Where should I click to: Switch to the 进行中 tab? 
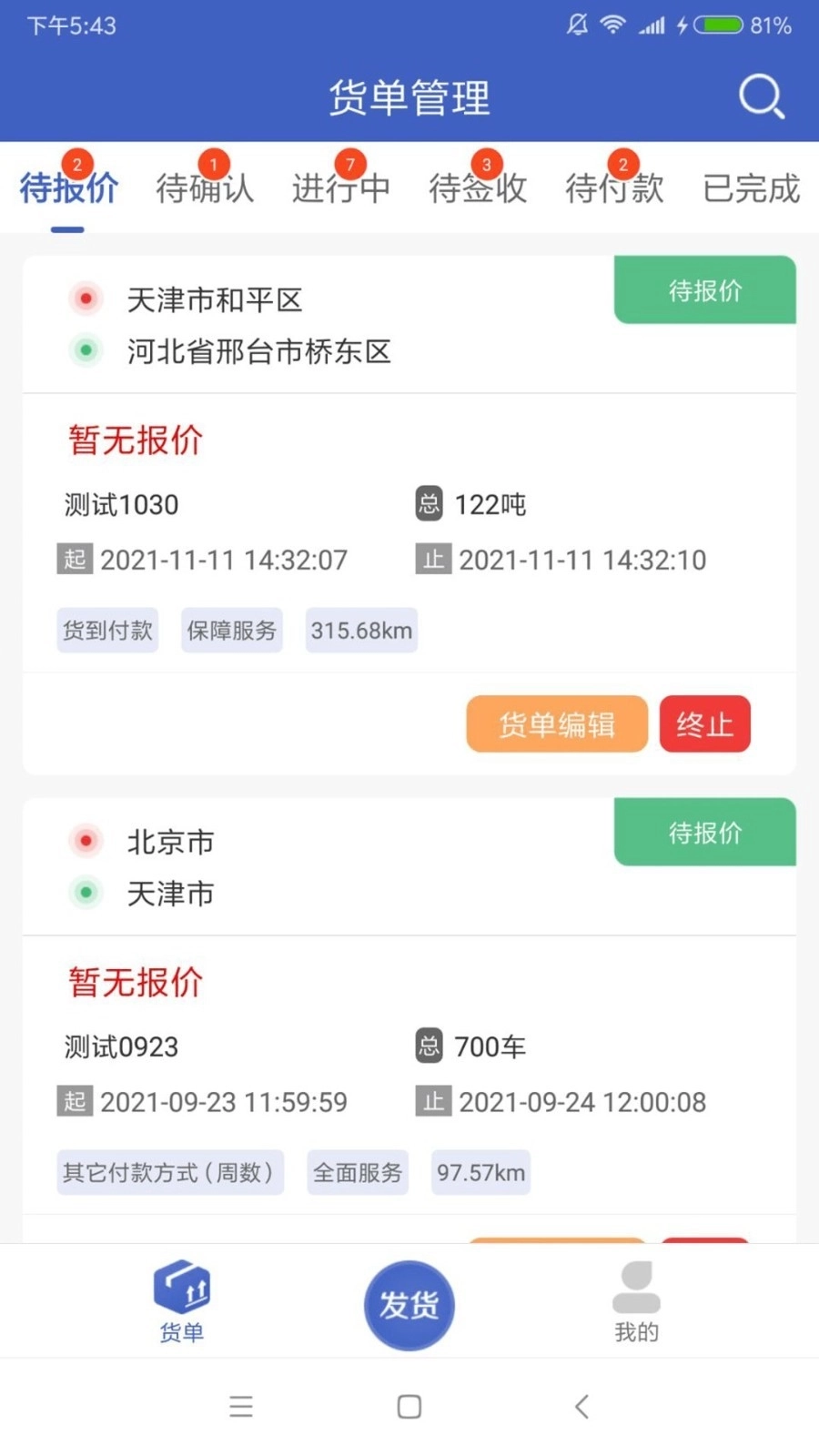coord(339,187)
